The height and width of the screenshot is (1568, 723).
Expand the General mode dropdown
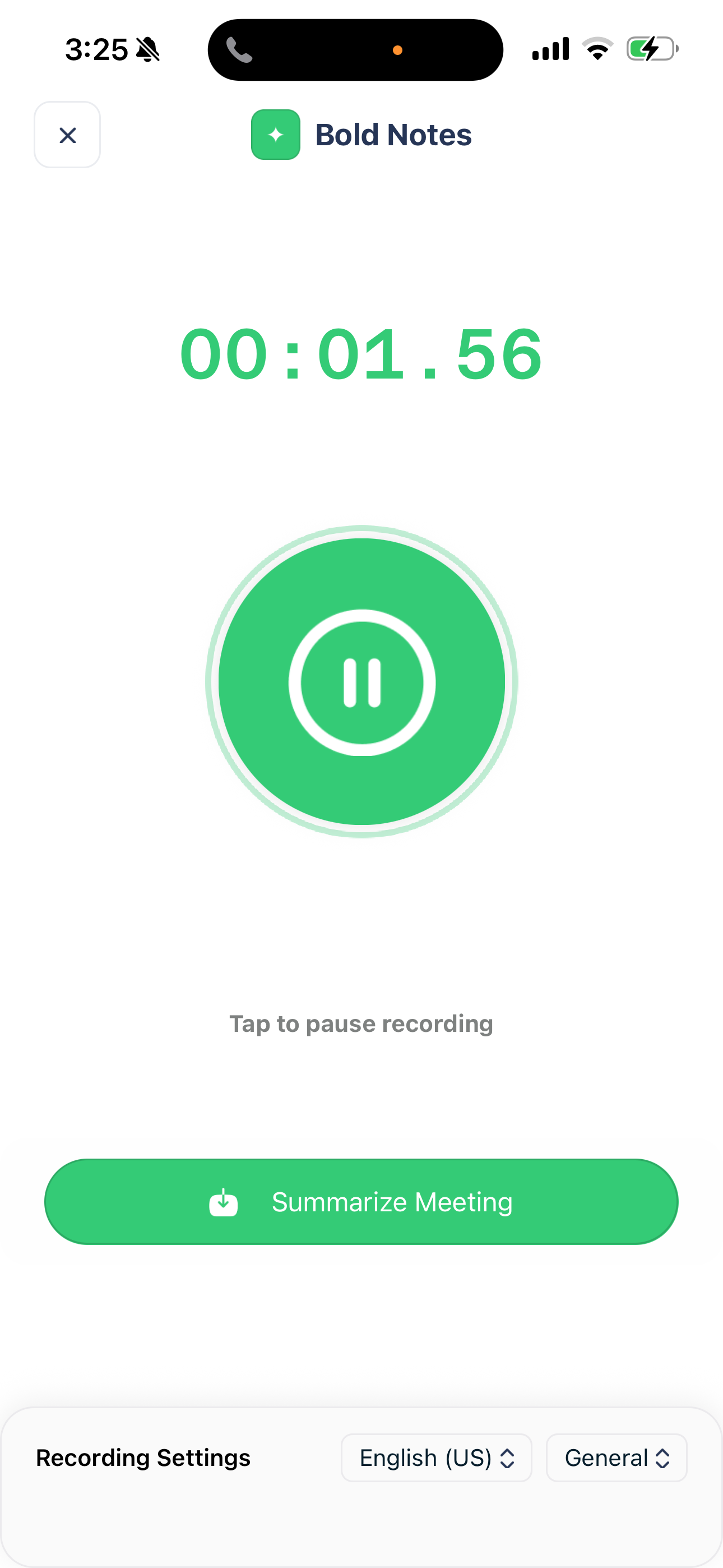coord(616,1458)
